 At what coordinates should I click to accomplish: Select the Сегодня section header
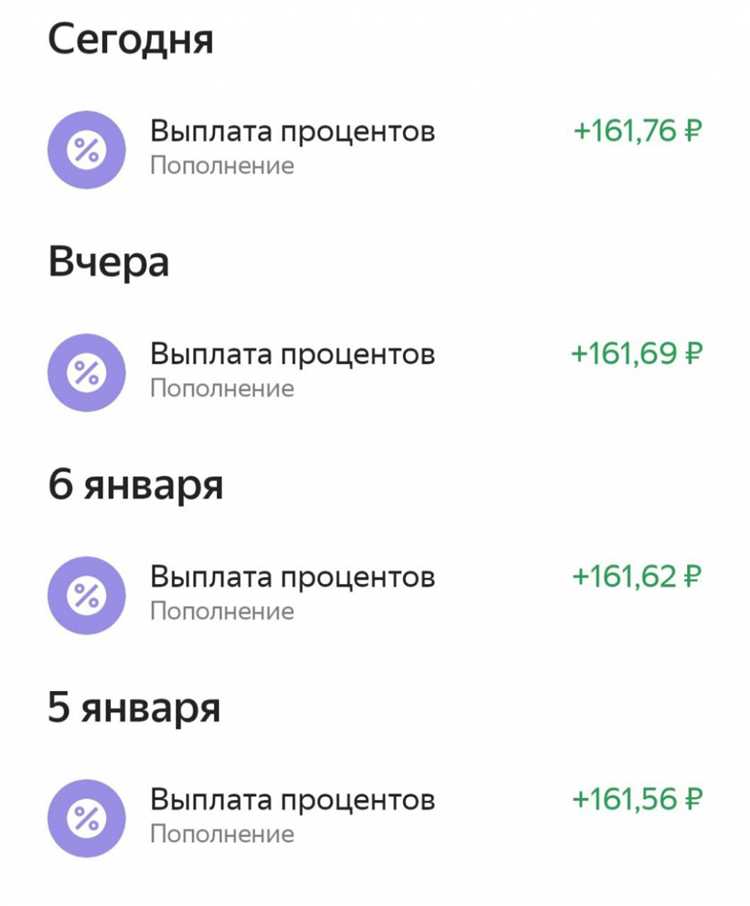[133, 38]
